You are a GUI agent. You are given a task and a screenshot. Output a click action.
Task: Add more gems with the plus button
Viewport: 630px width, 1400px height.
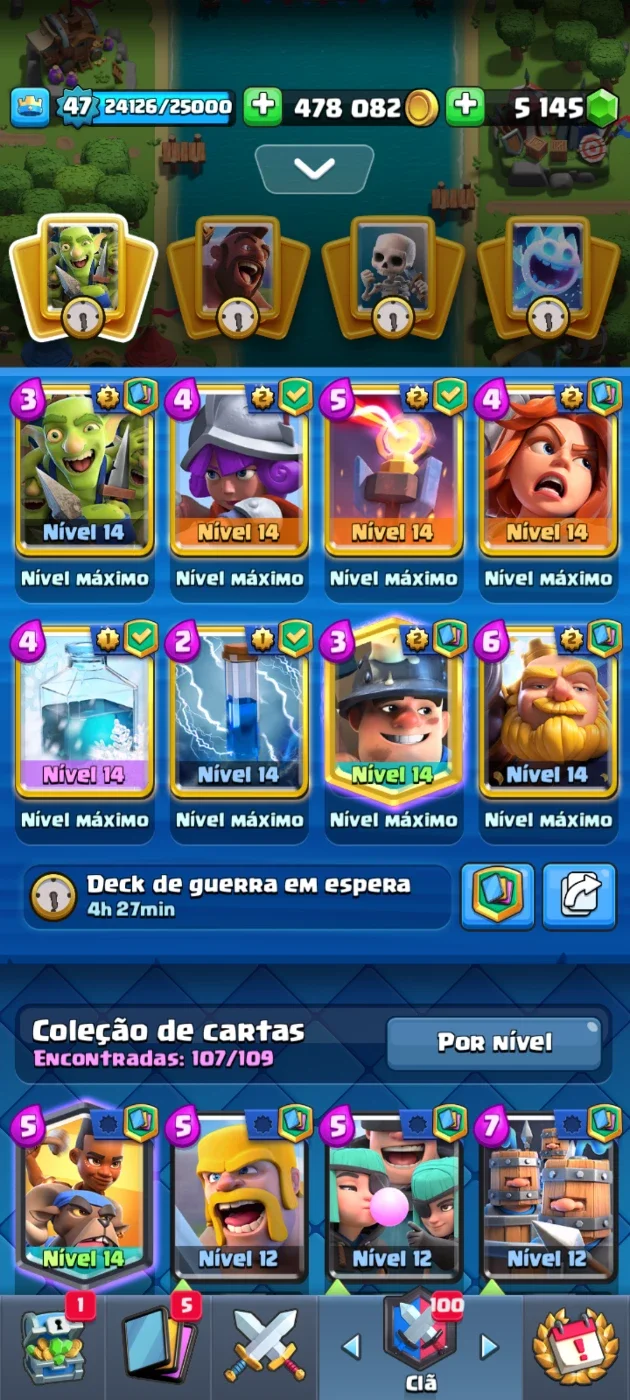click(465, 107)
